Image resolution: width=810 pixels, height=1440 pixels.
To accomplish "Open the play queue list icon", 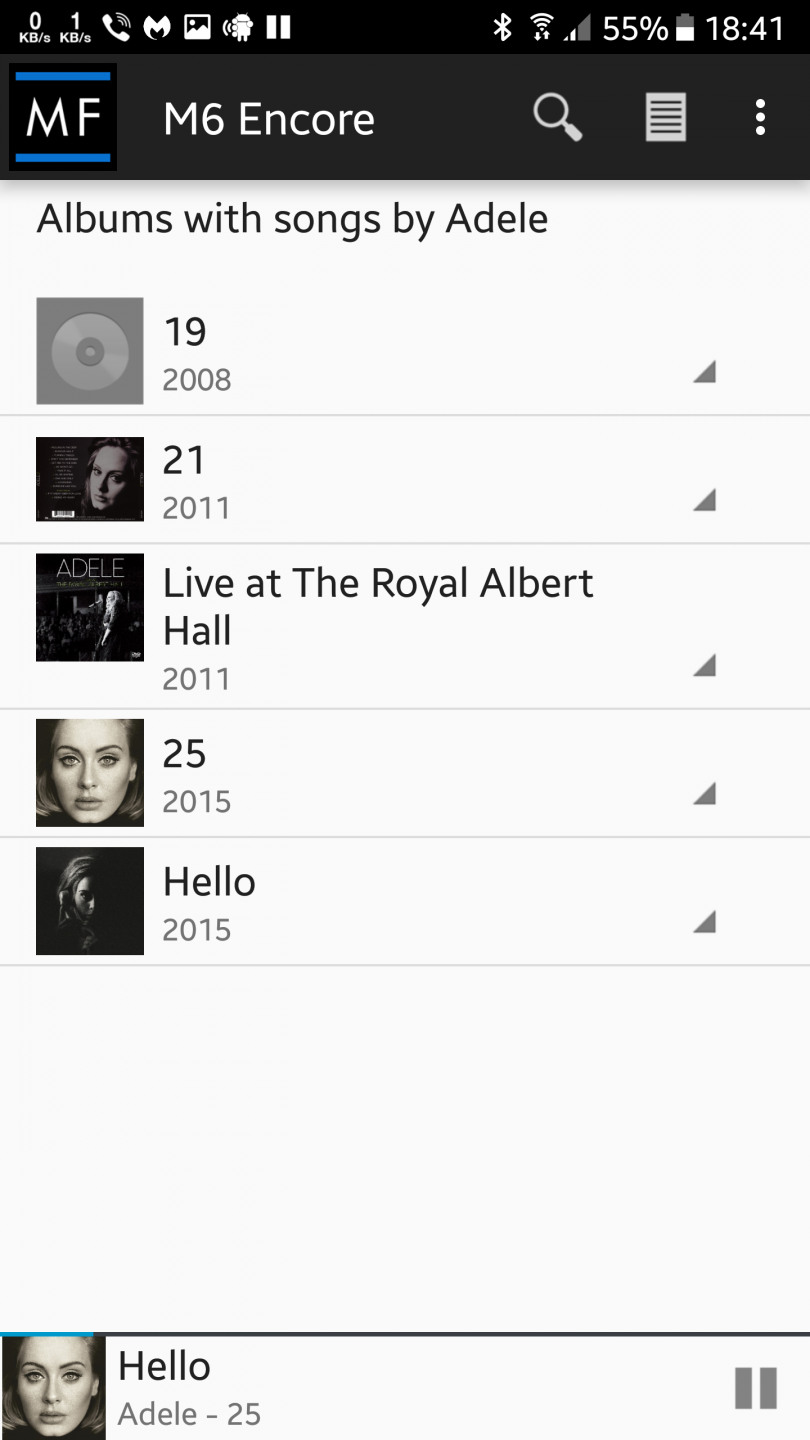I will 665,118.
